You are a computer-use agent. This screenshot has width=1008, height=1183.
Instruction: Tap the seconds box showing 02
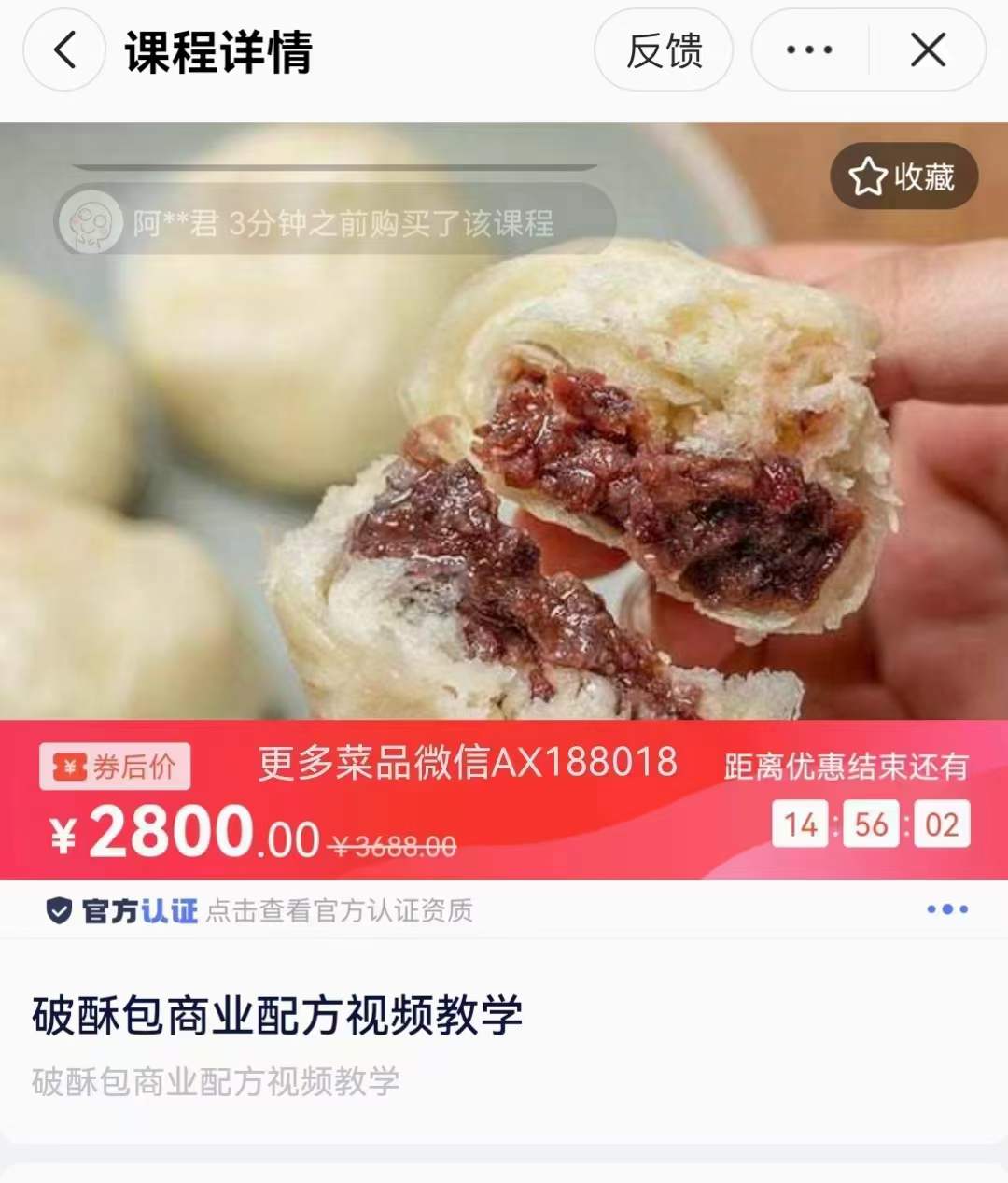942,824
